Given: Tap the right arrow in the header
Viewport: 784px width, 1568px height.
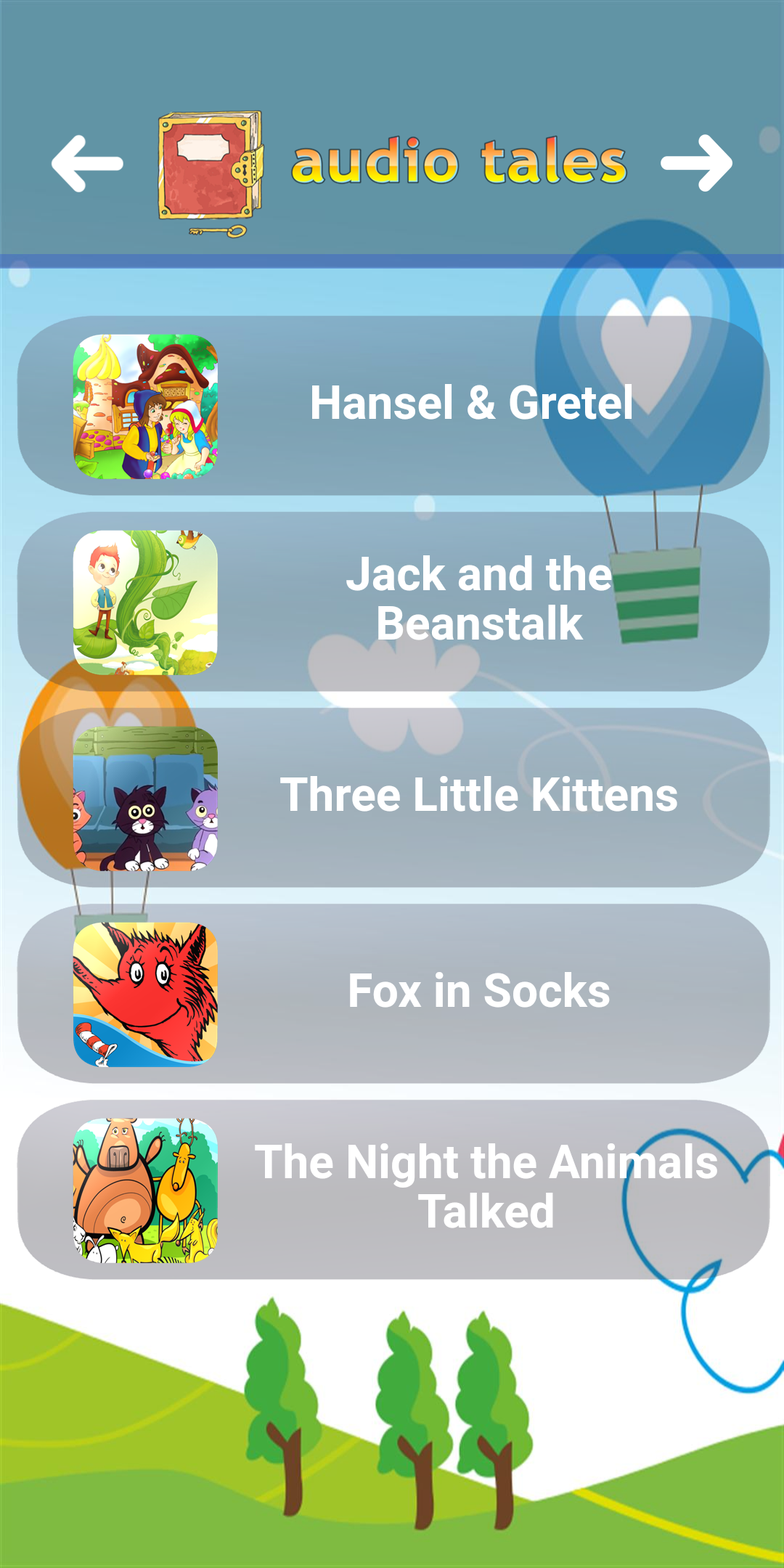Looking at the screenshot, I should tap(696, 163).
